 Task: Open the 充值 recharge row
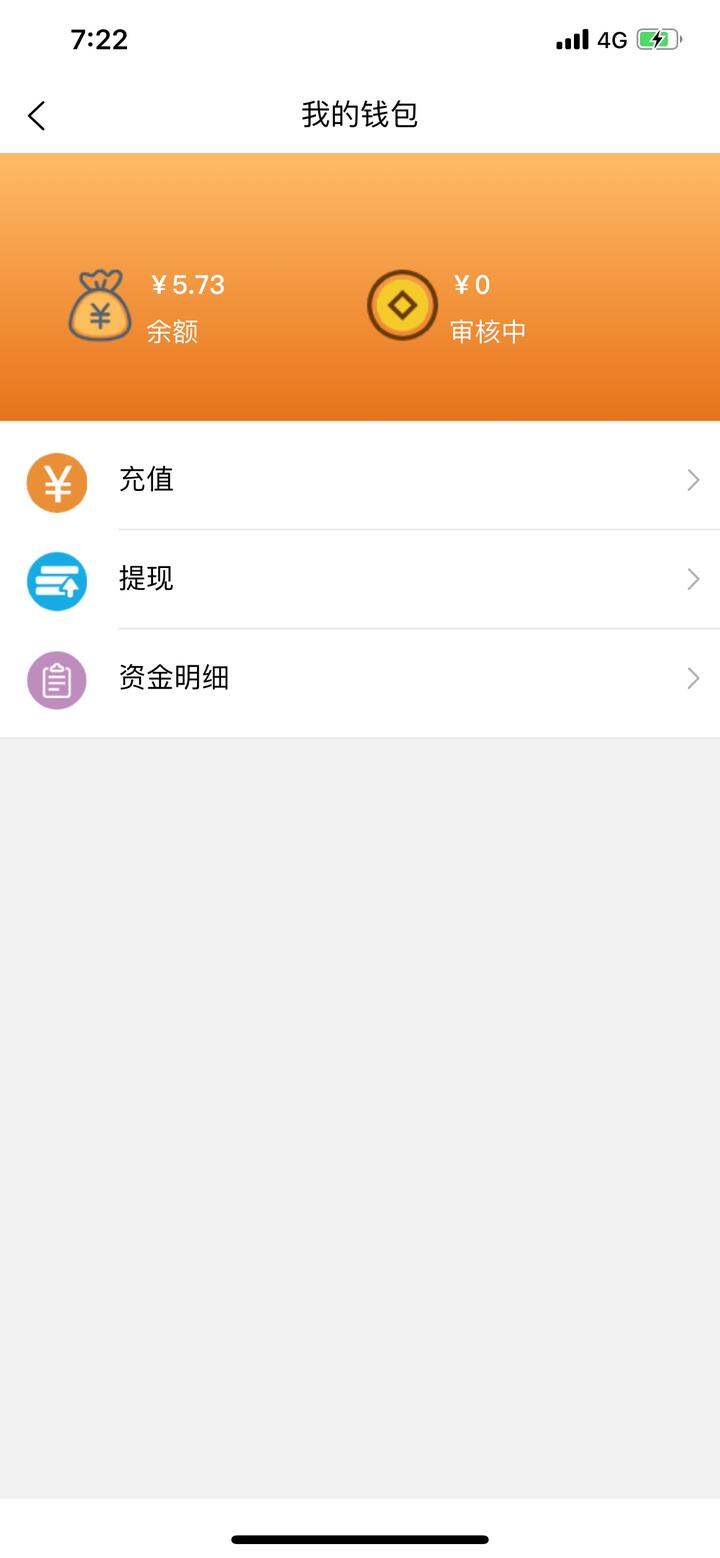[360, 480]
